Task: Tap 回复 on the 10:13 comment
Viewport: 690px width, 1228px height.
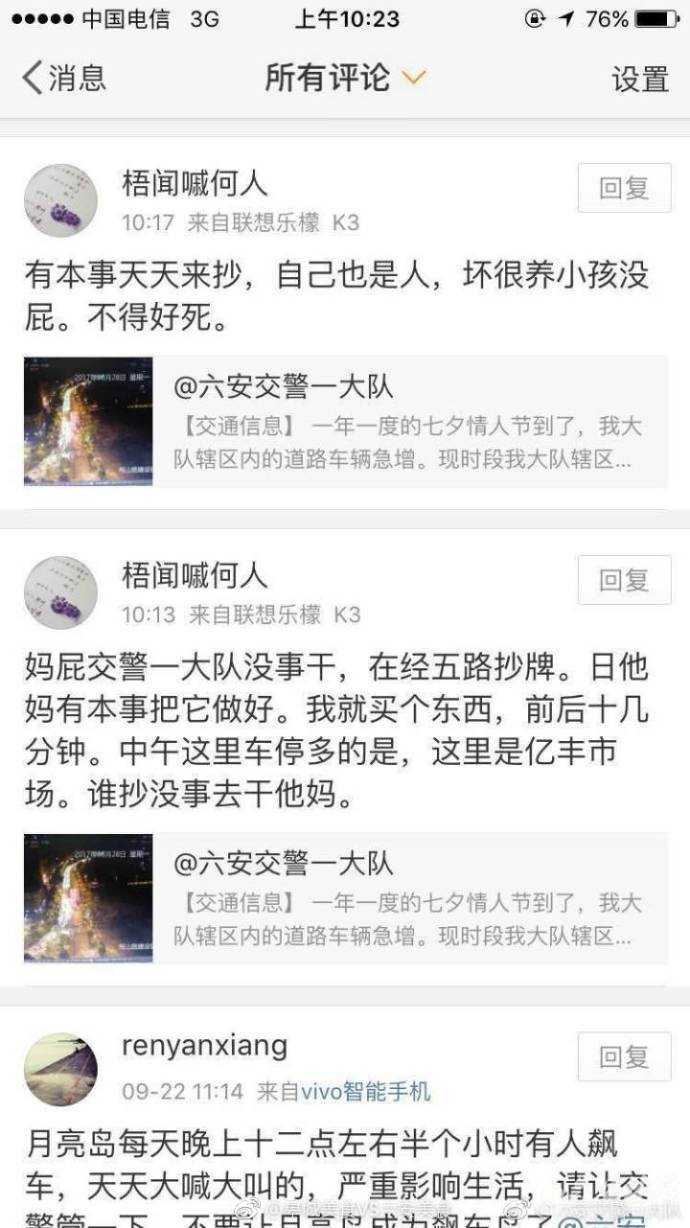Action: [x=624, y=580]
